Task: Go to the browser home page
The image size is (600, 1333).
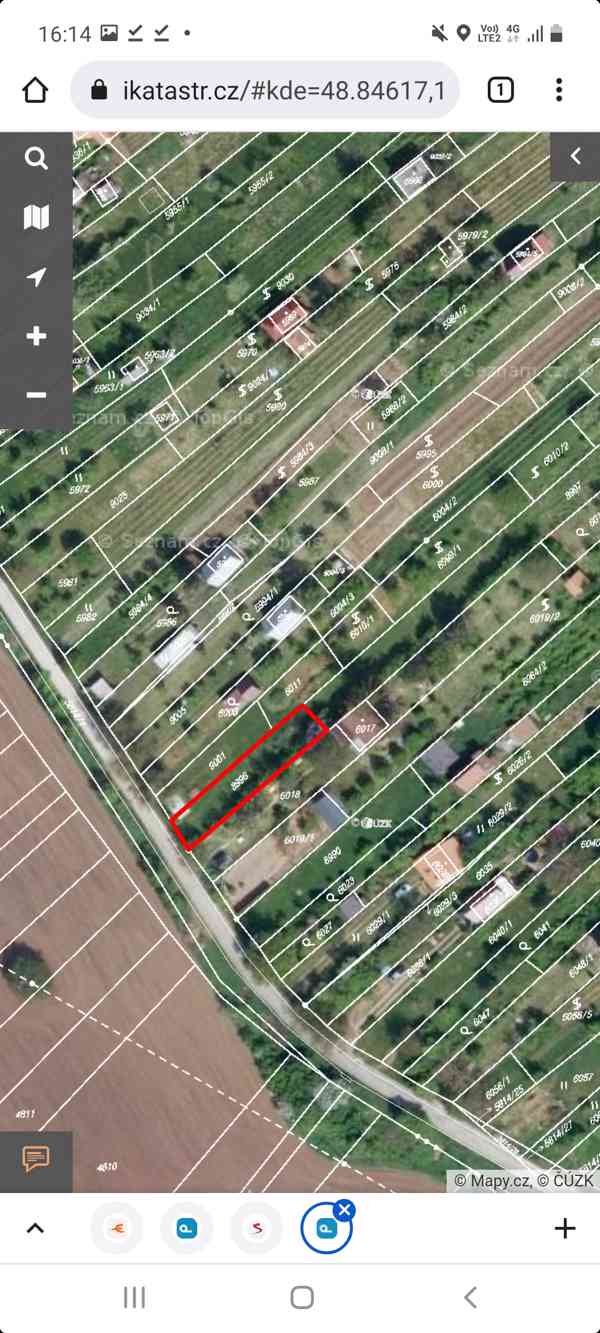Action: [35, 91]
